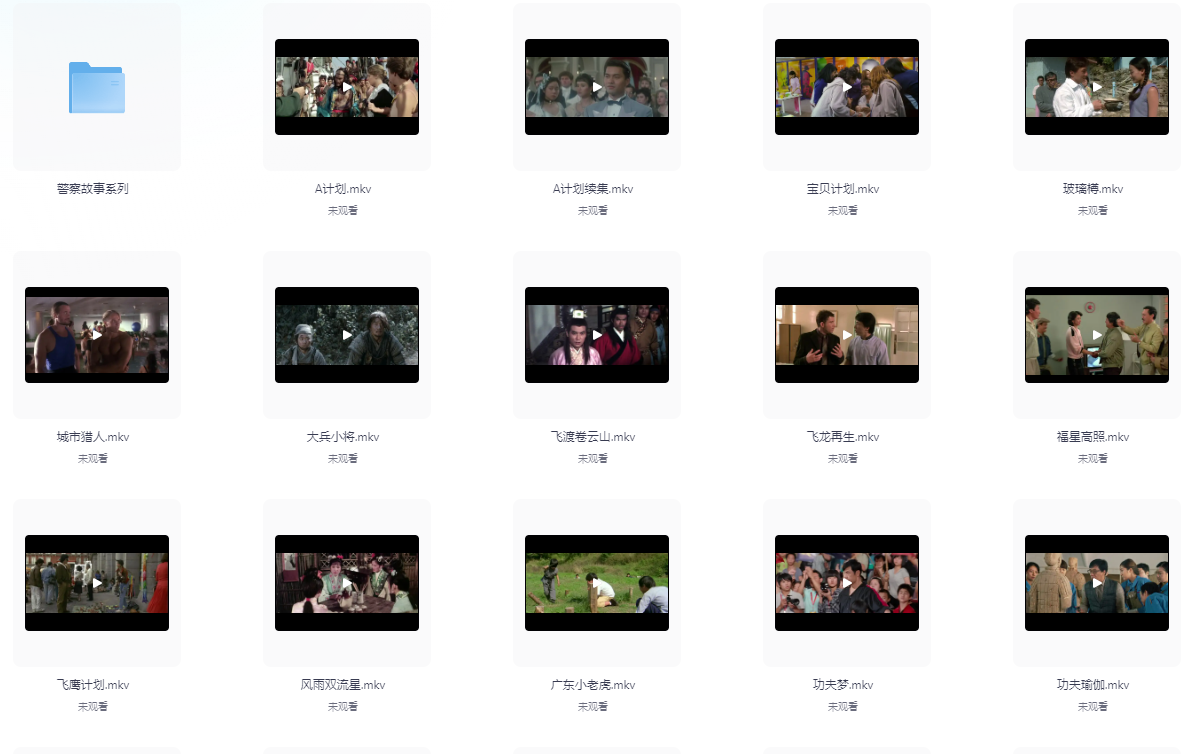
Task: Open 飞龙再生.mkv
Action: click(x=847, y=335)
